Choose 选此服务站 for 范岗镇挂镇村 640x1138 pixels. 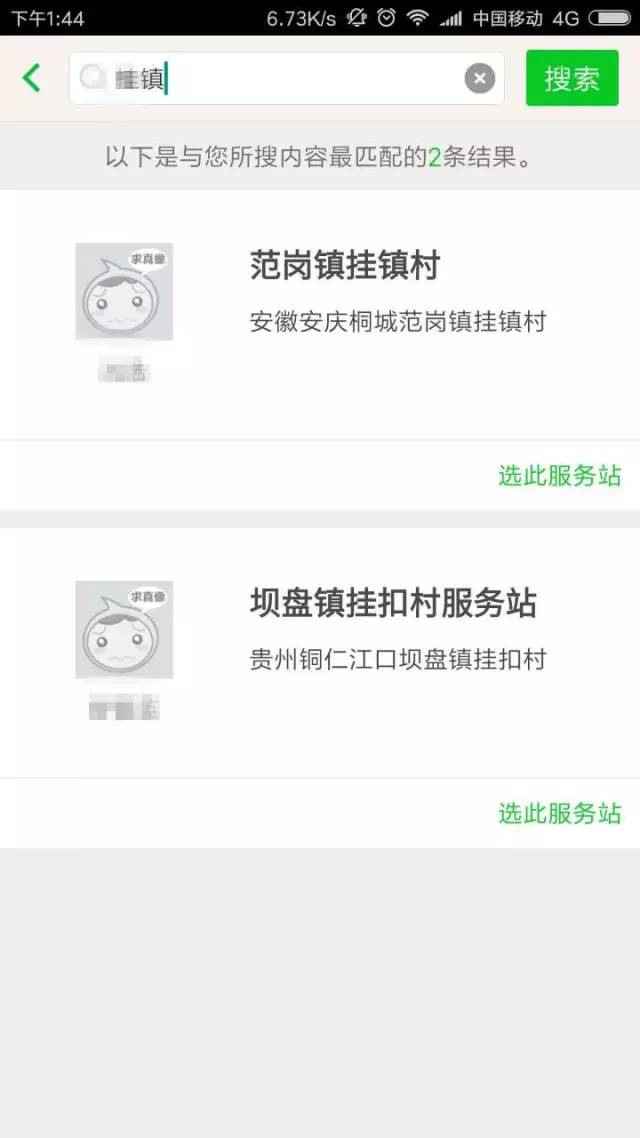tap(560, 475)
